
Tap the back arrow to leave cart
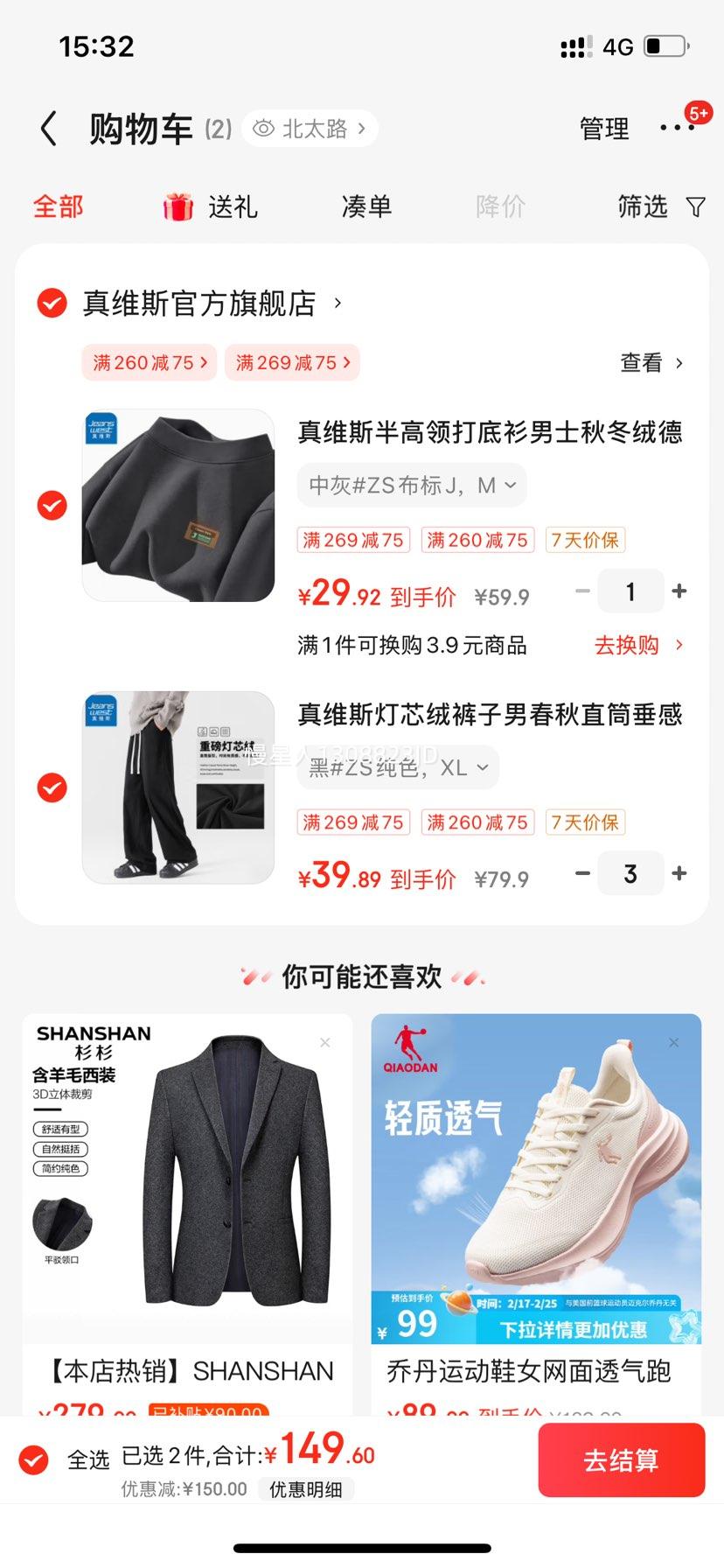(48, 128)
